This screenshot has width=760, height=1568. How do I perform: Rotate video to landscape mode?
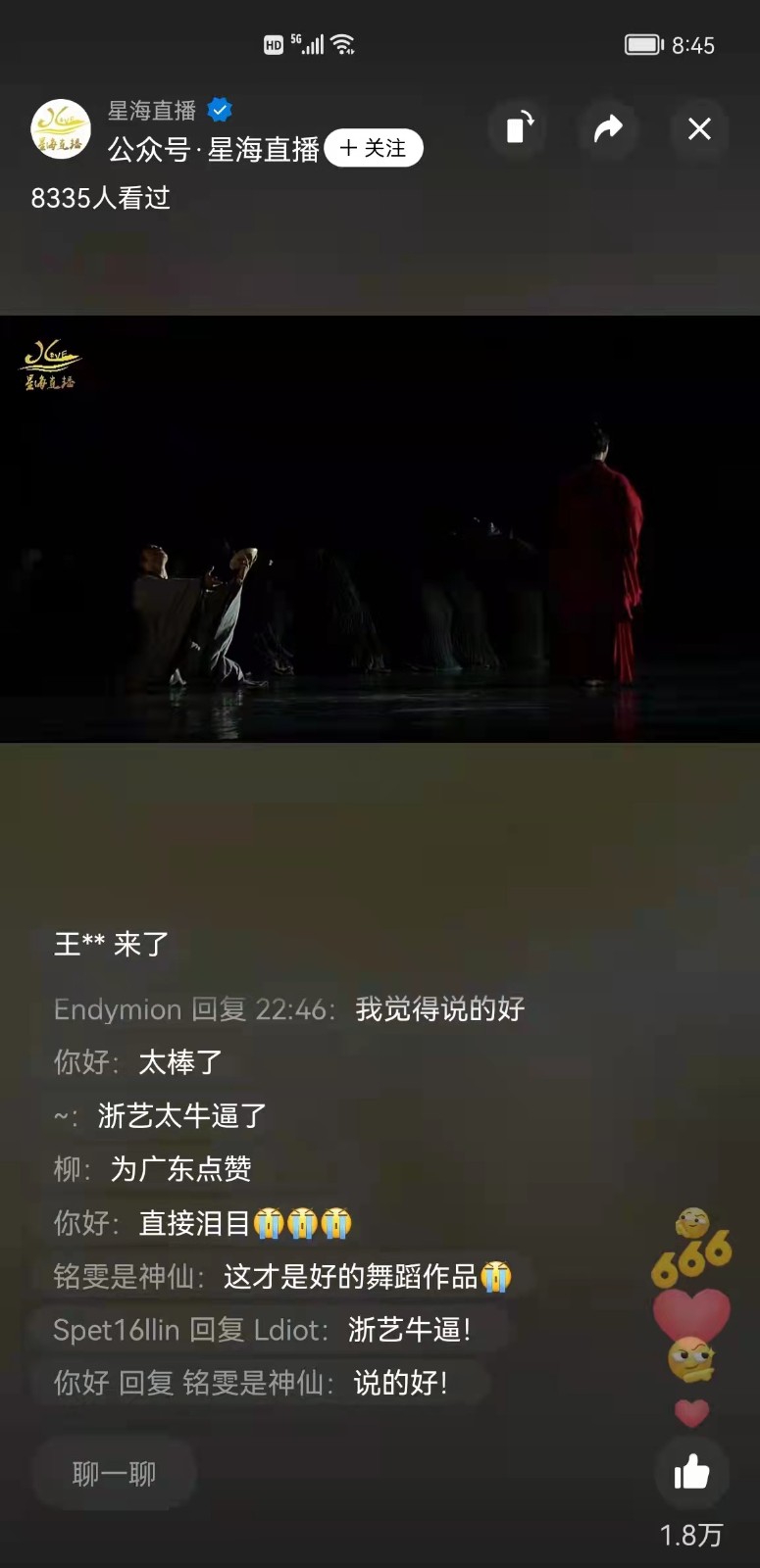tap(519, 128)
